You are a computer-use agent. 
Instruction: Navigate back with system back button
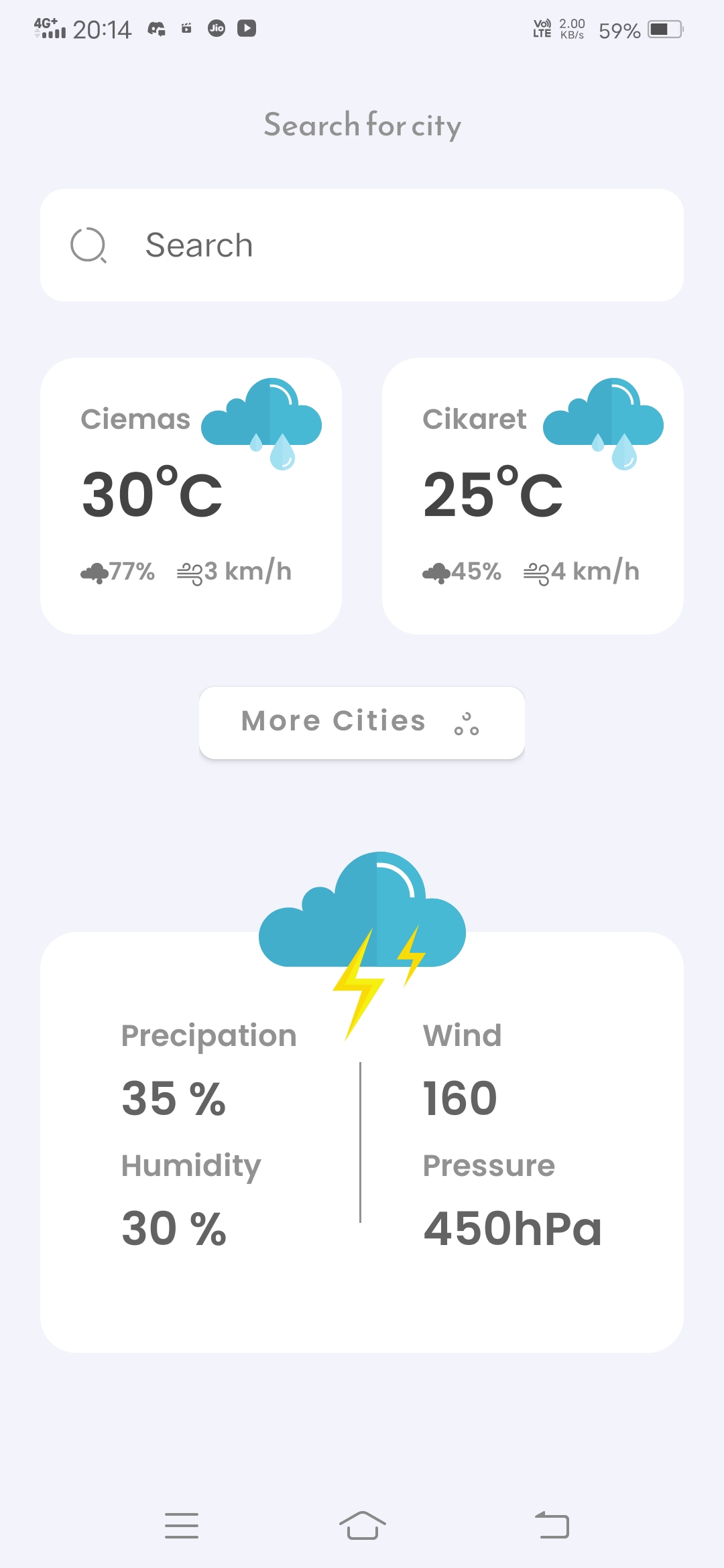tap(552, 1526)
